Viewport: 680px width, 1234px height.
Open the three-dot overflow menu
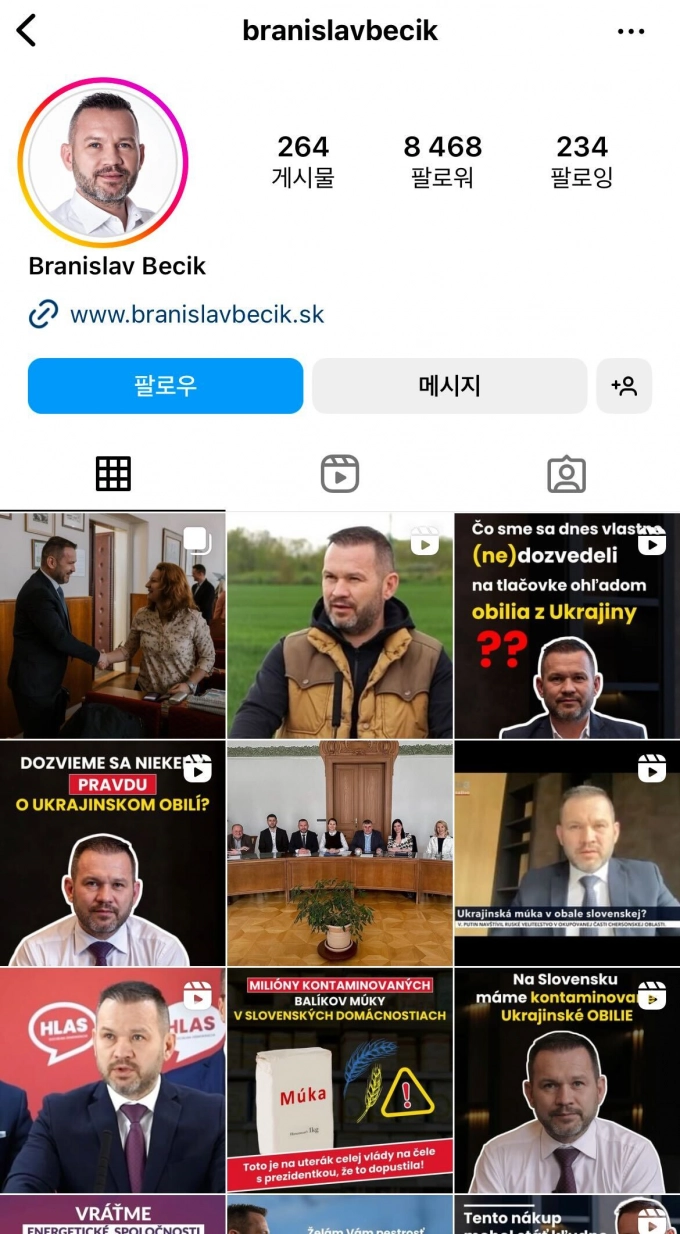click(x=631, y=31)
